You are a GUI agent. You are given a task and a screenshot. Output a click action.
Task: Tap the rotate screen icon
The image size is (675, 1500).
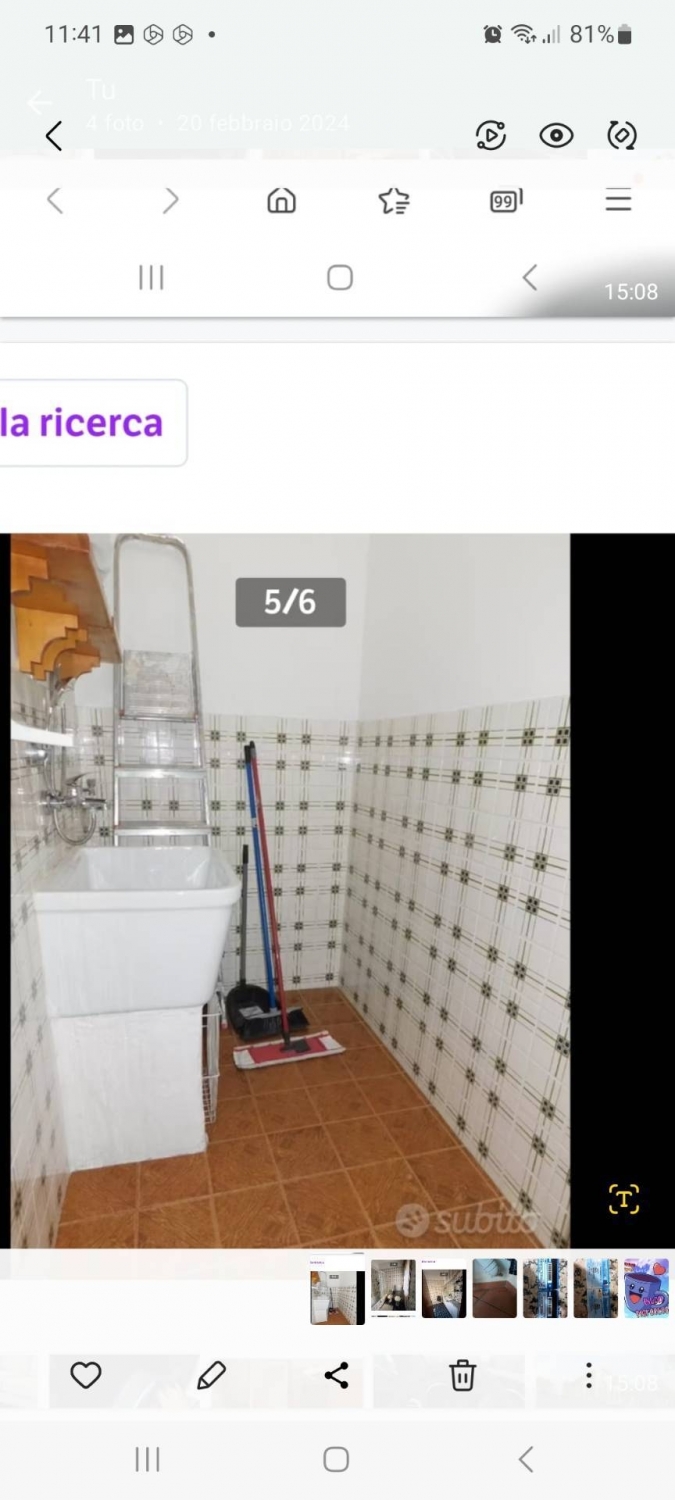click(622, 135)
